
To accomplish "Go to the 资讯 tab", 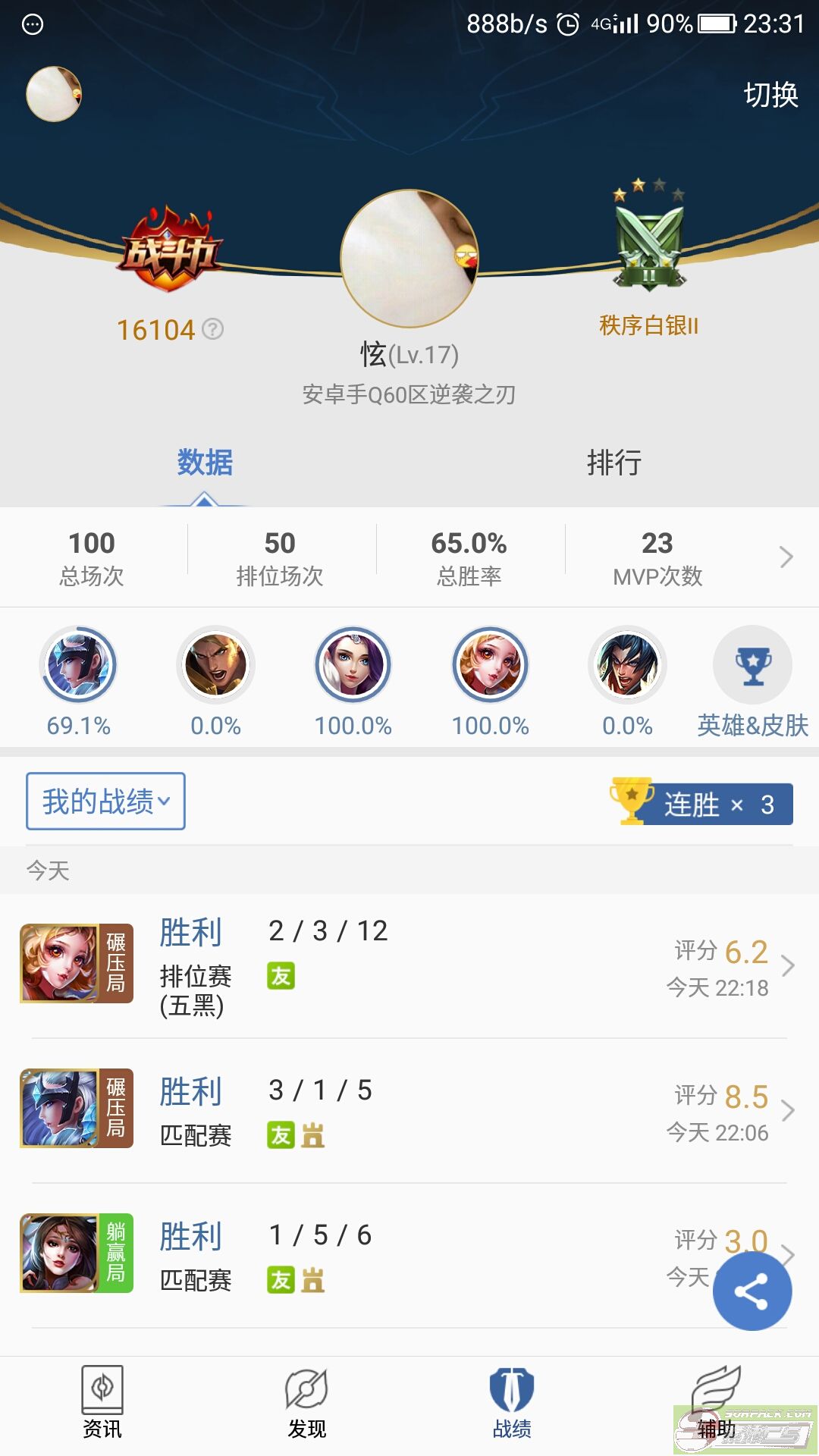I will point(102,1403).
